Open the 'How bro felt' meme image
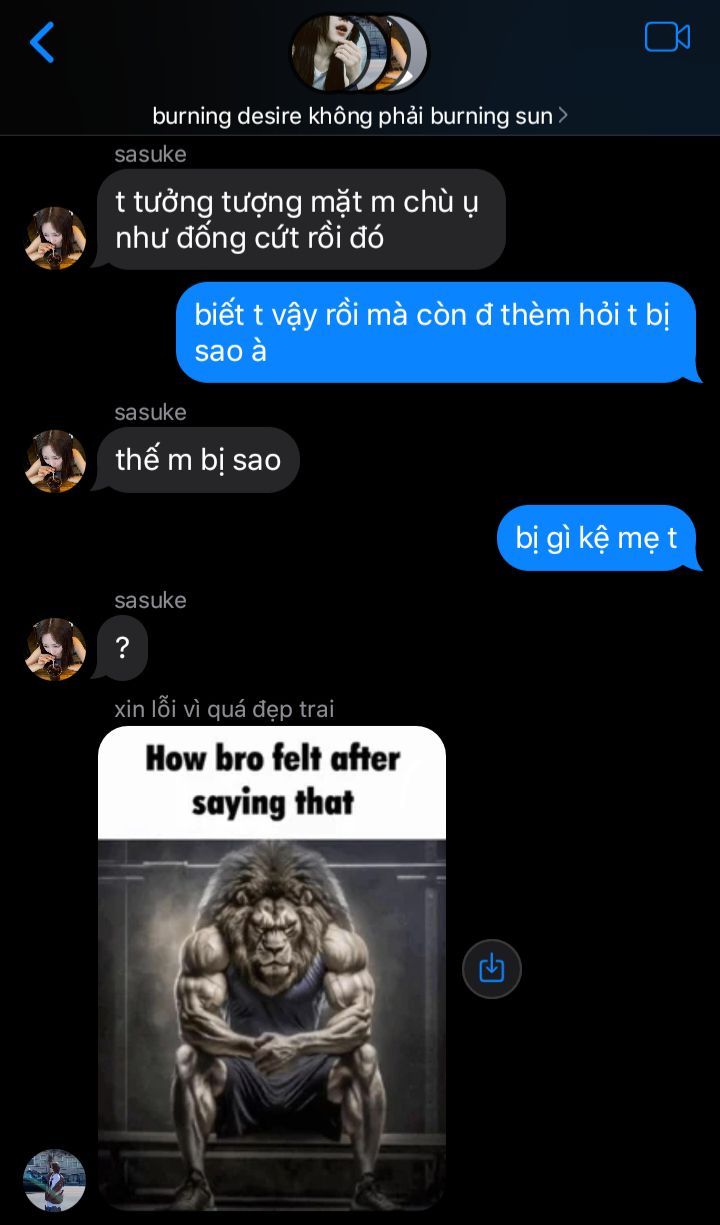 tap(272, 967)
